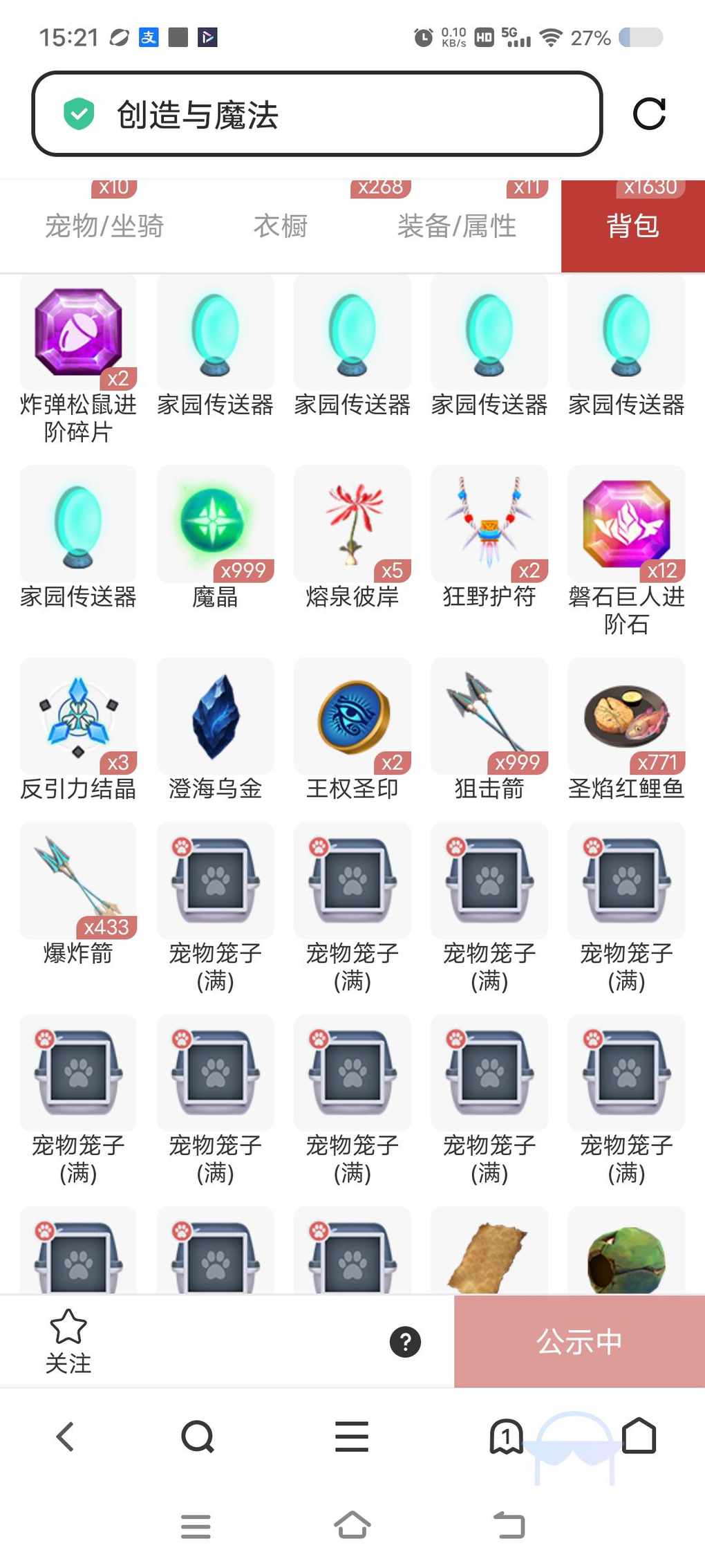
Task: Select the 背包 tab
Action: click(x=632, y=225)
